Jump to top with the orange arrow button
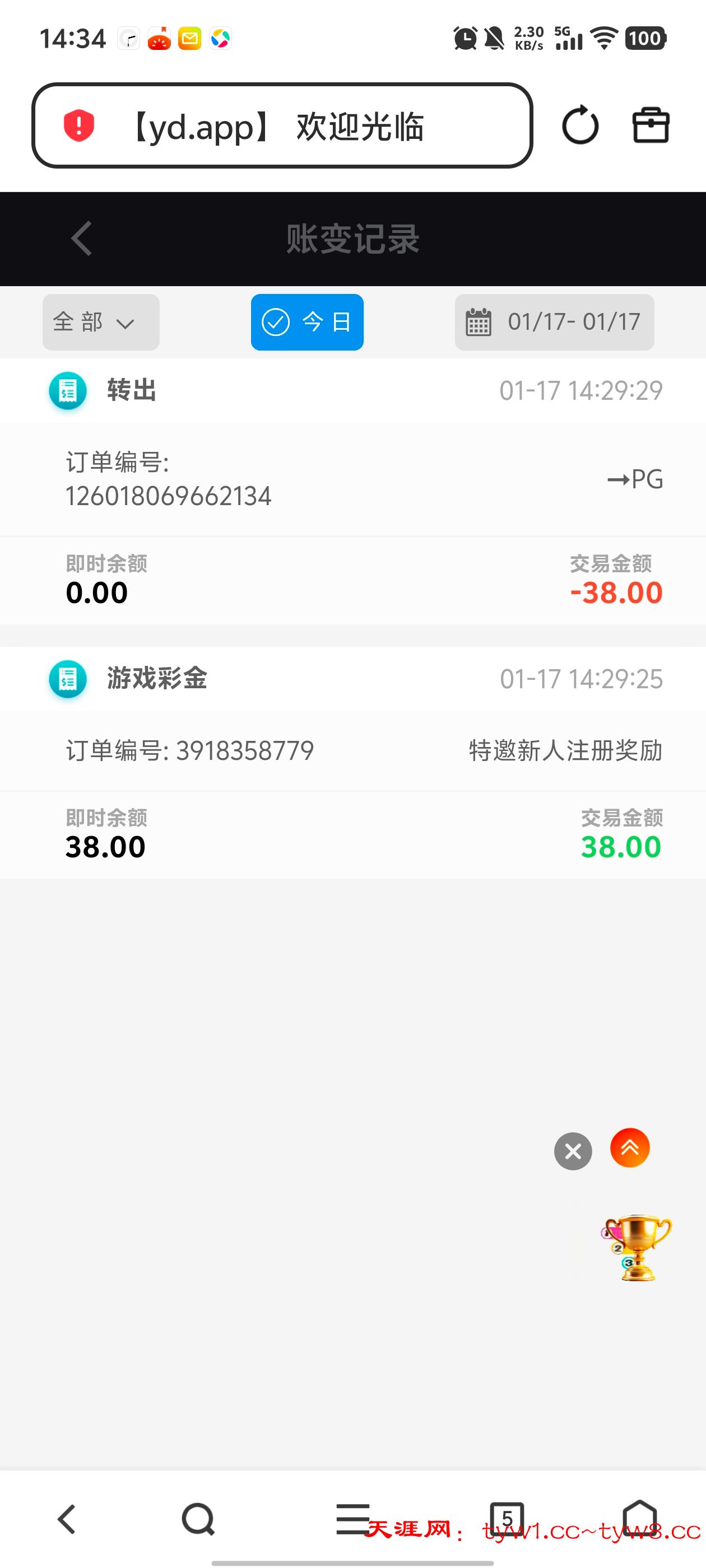The image size is (706, 1568). click(630, 1147)
